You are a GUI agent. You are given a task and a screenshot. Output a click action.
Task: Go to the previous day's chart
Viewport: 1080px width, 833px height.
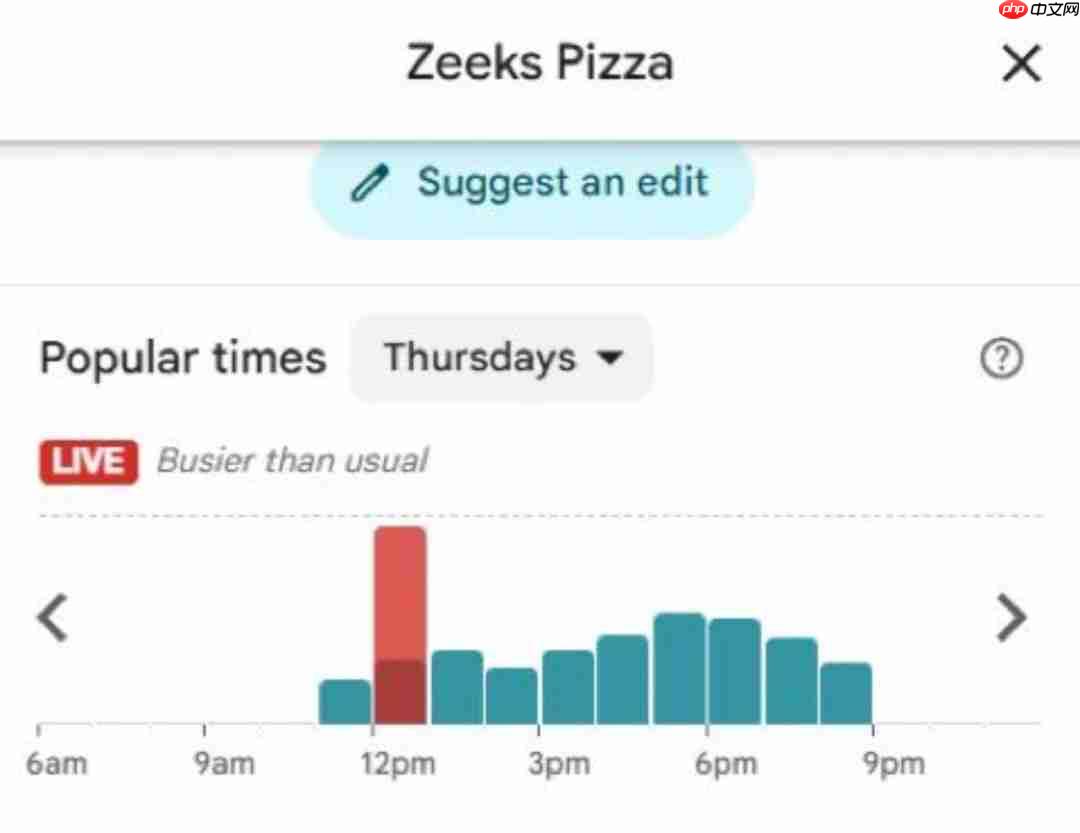[52, 618]
